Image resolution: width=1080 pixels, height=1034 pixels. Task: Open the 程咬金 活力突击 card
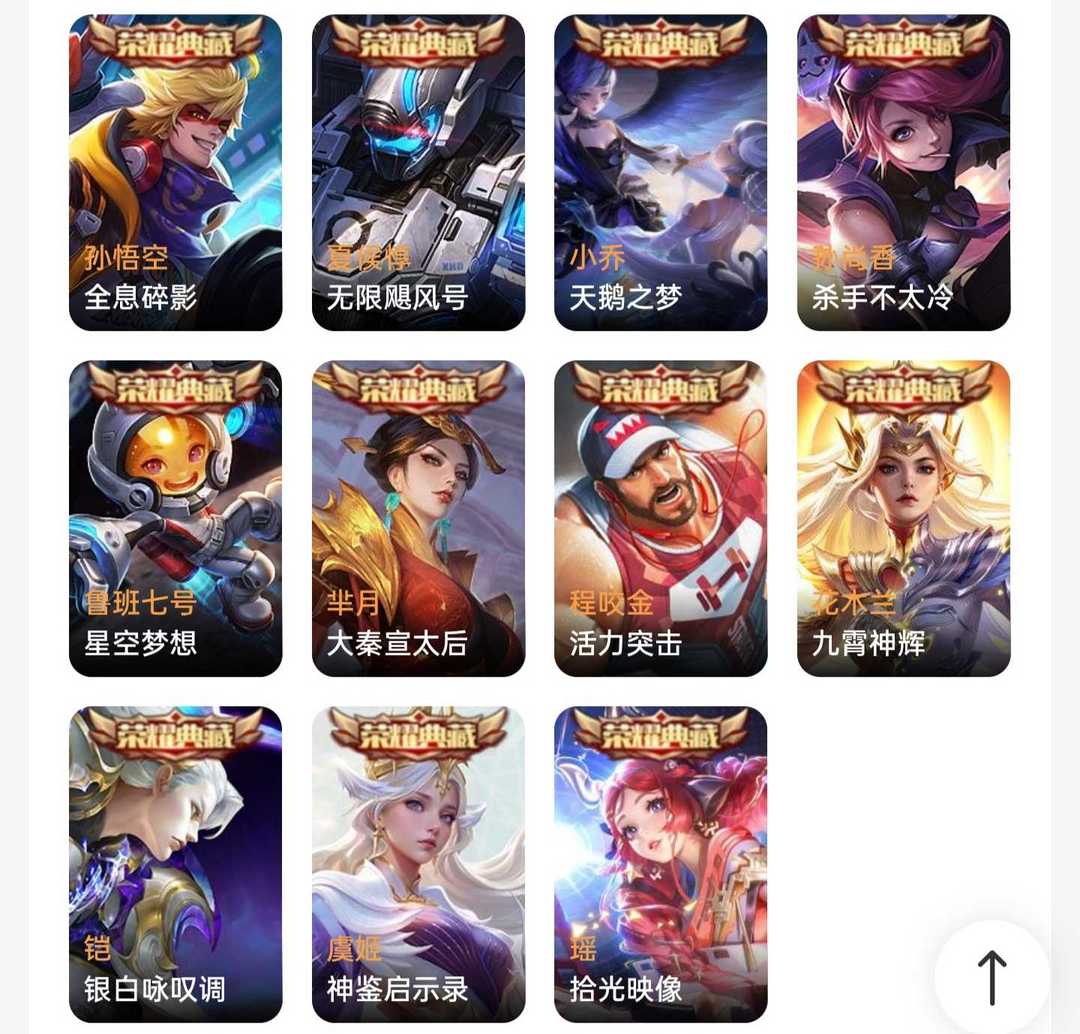(661, 518)
